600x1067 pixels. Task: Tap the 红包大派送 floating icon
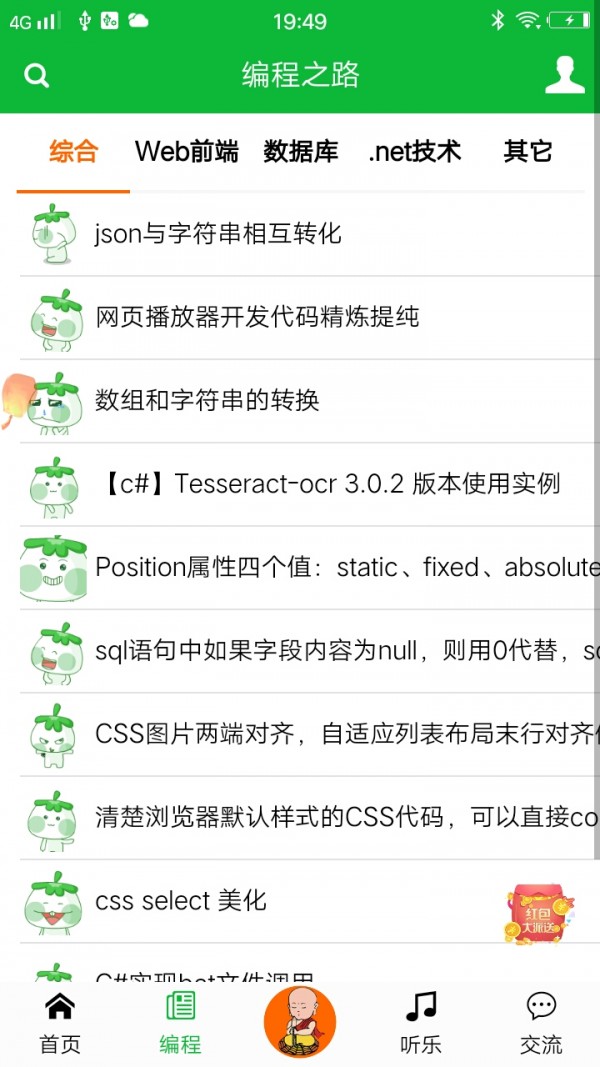(x=538, y=914)
